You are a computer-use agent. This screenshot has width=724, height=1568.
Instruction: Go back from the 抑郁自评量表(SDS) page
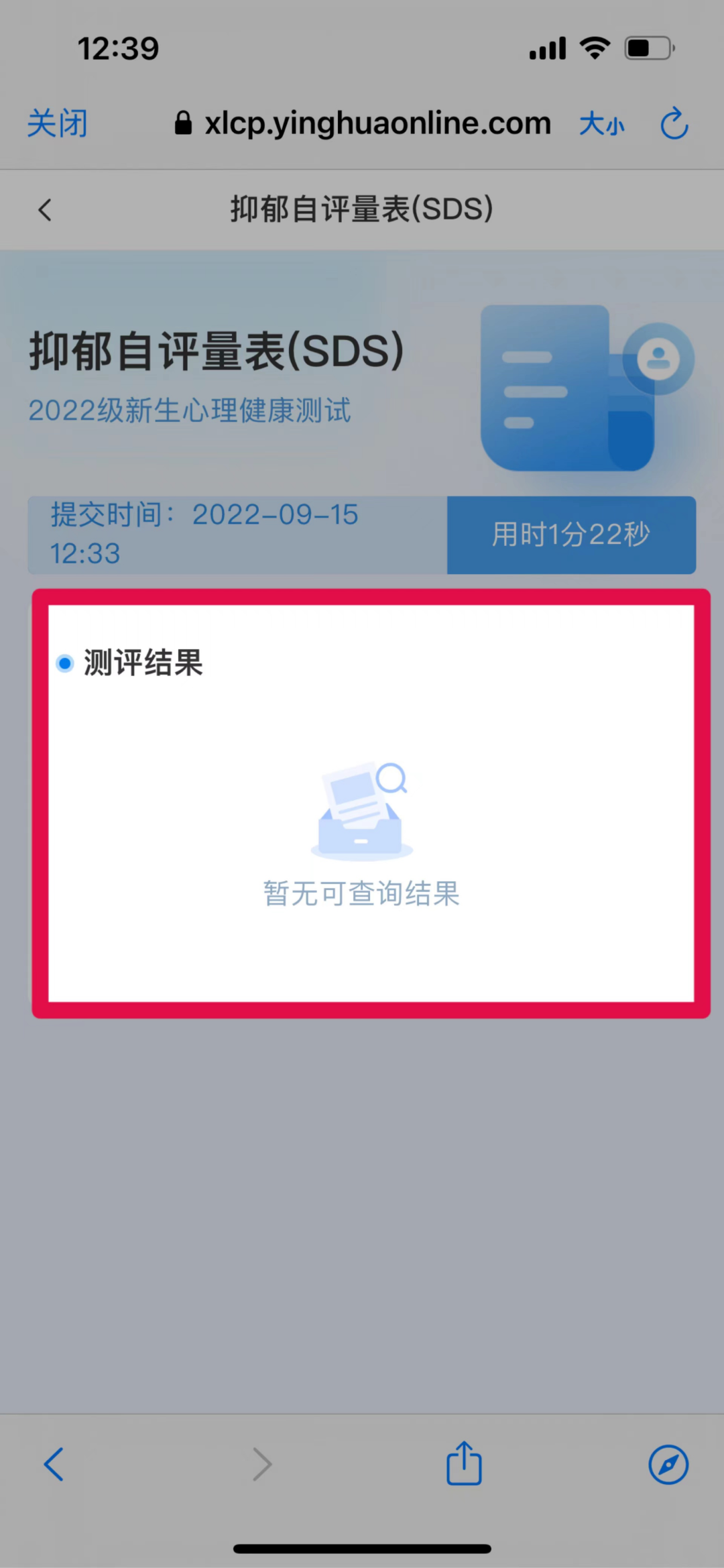[45, 210]
